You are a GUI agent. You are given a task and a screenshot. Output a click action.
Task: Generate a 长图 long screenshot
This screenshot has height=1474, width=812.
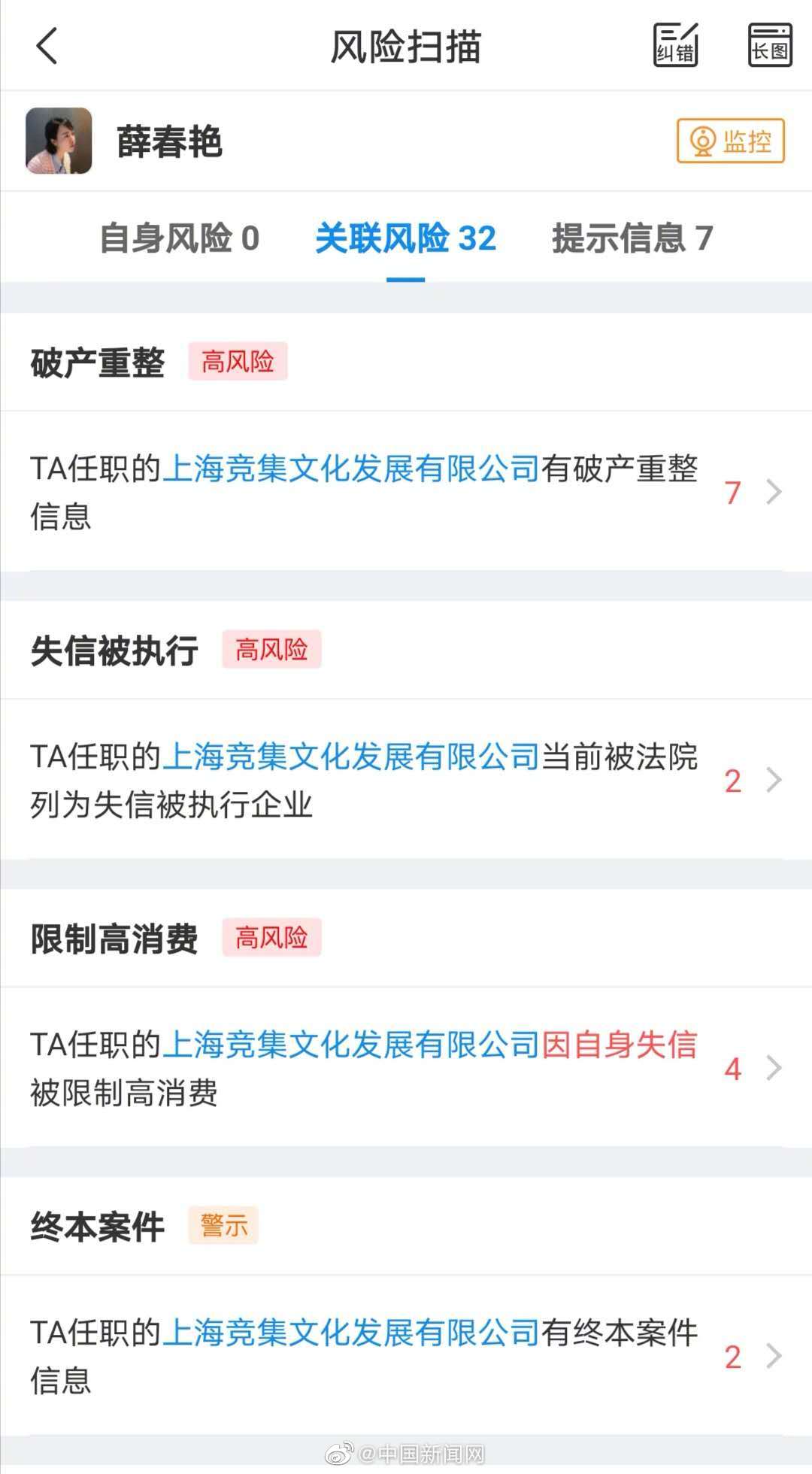coord(770,45)
